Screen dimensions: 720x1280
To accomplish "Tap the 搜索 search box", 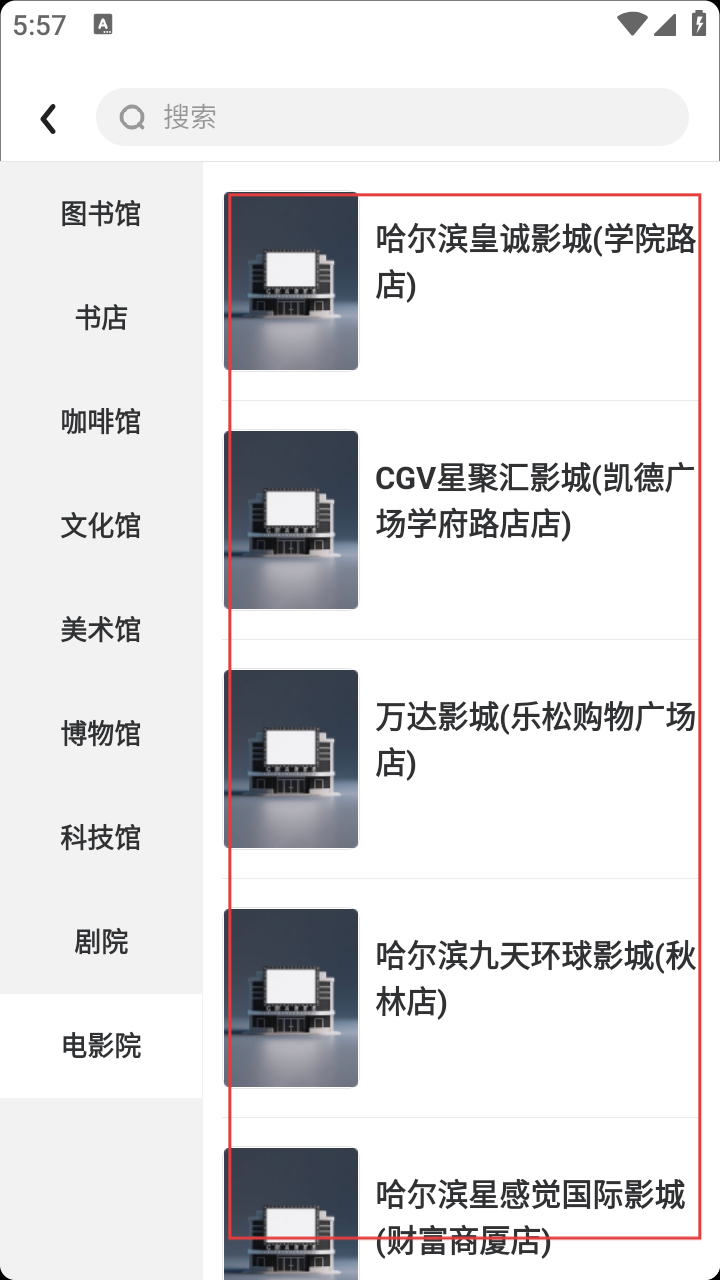I will [392, 118].
